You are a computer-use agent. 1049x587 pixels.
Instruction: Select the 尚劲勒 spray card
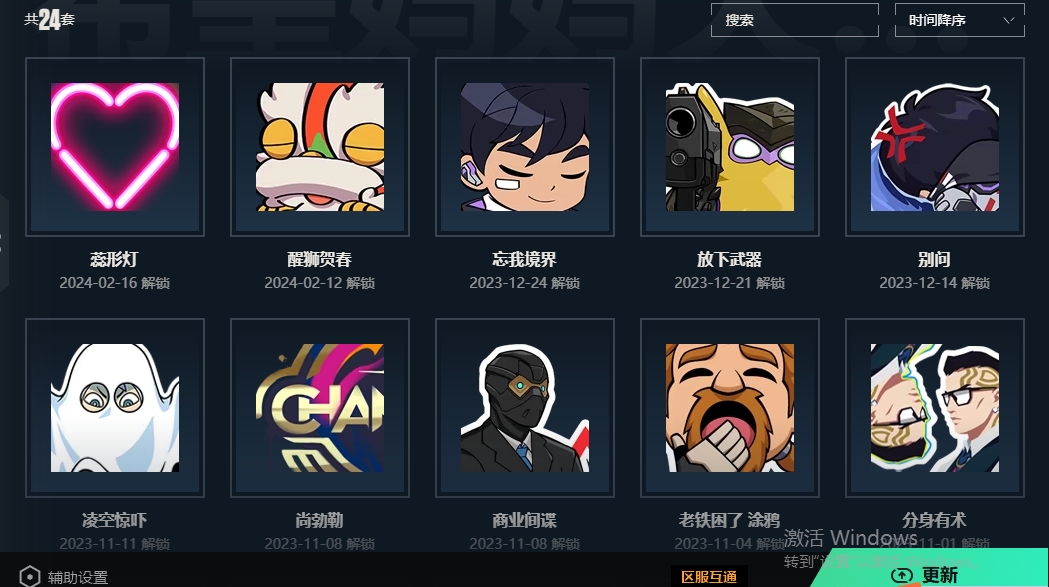pyautogui.click(x=320, y=408)
